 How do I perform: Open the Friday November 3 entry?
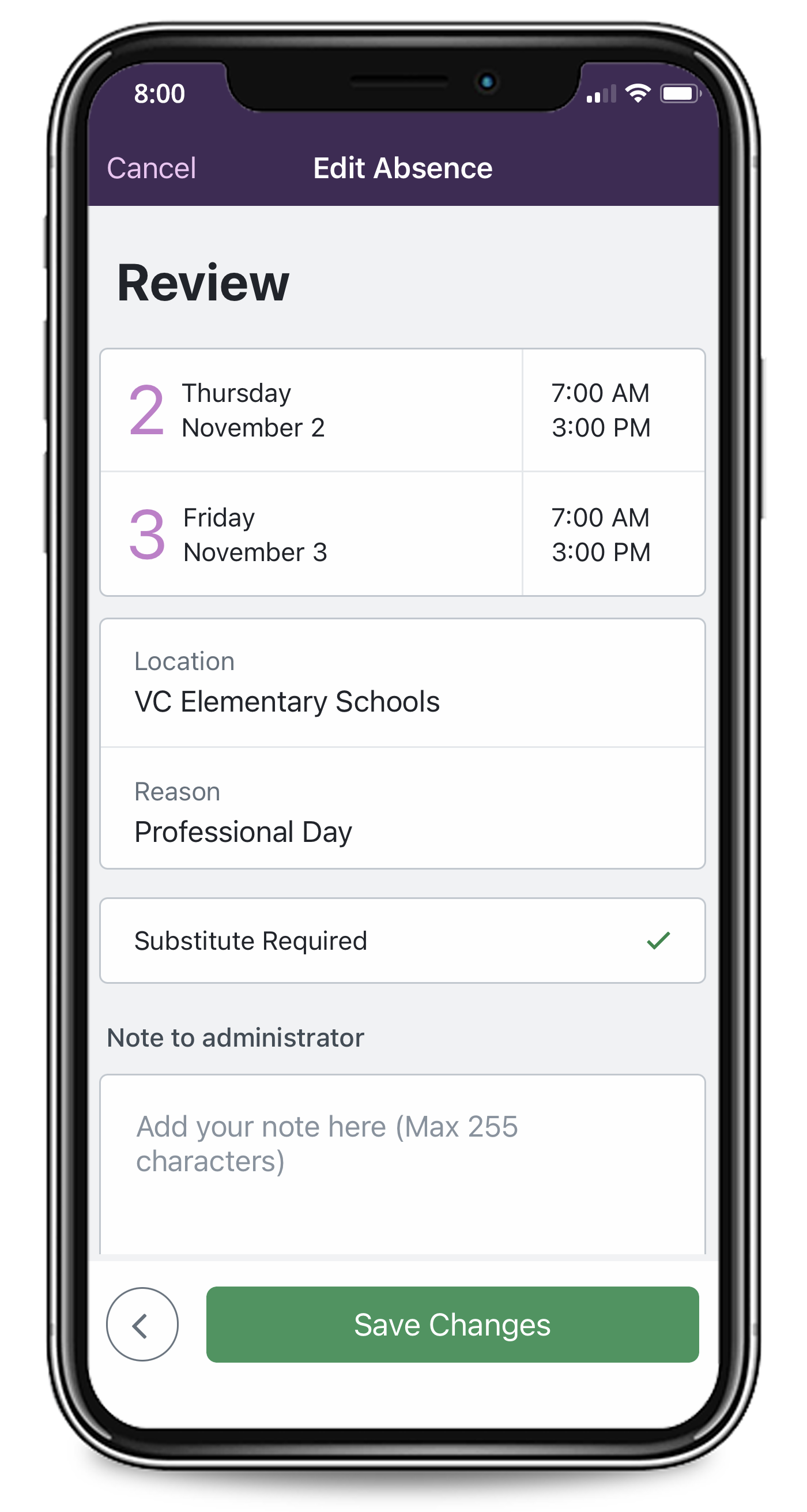[x=311, y=535]
